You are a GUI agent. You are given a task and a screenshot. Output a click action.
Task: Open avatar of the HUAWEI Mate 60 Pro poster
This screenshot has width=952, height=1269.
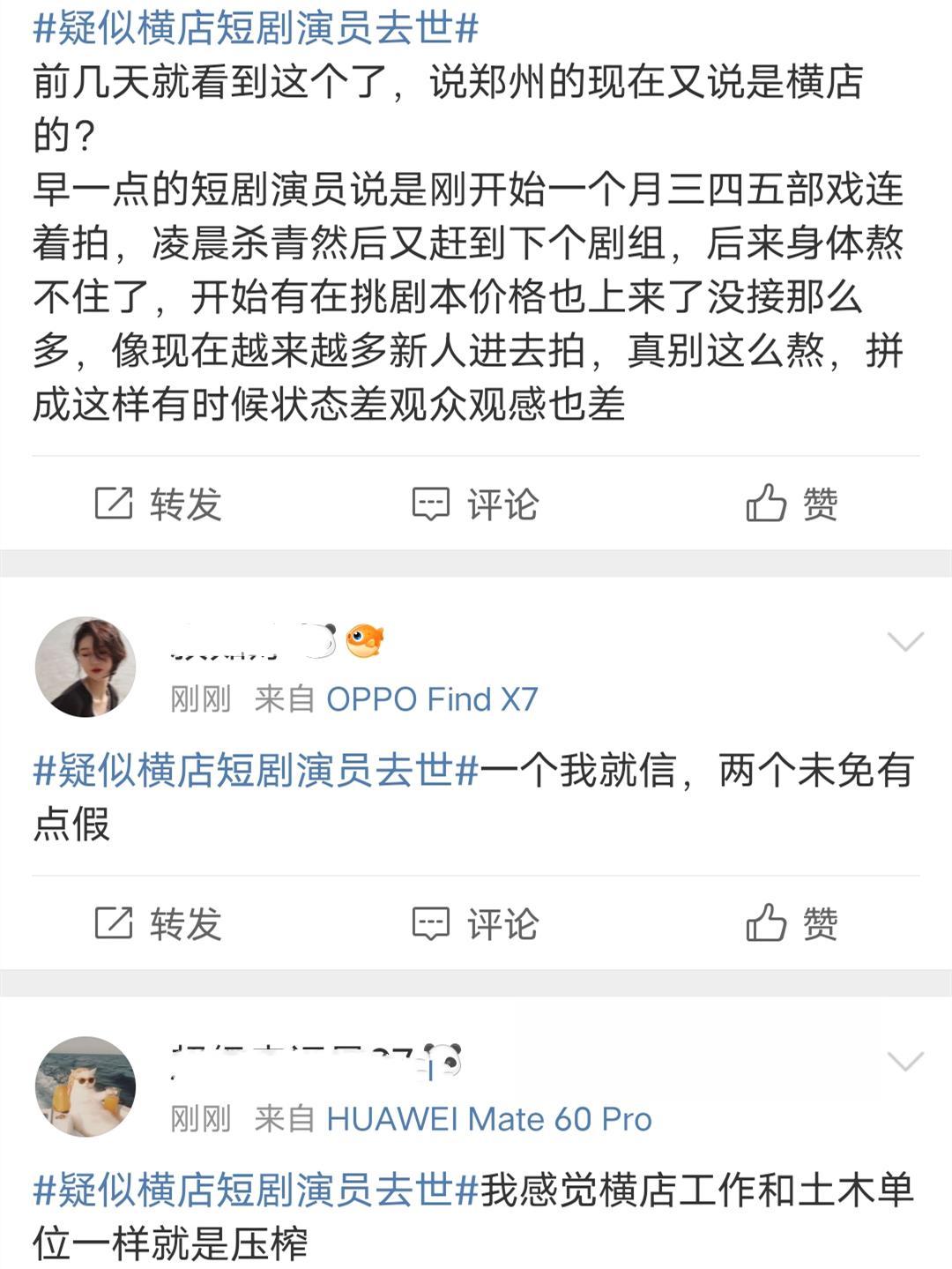click(x=86, y=1086)
